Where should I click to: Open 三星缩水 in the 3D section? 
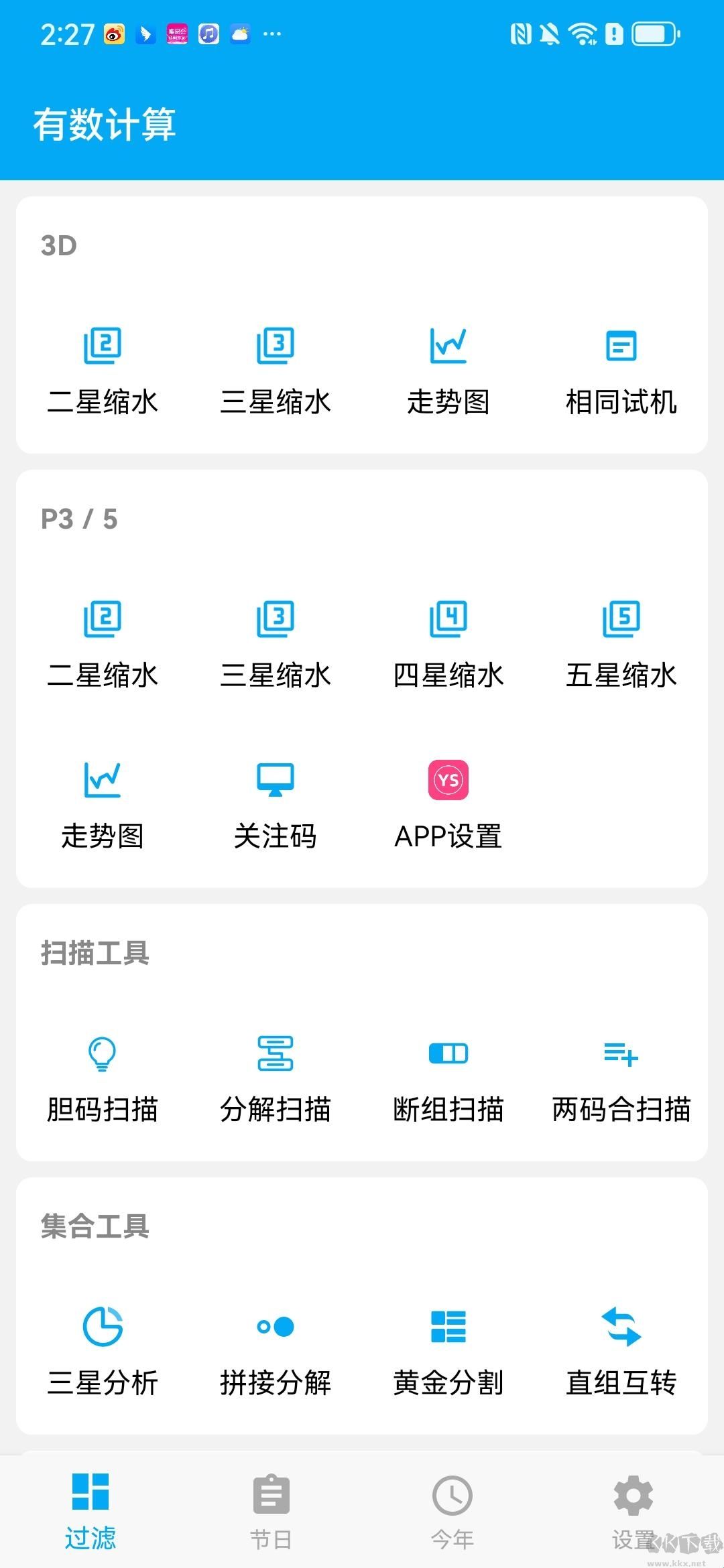point(276,371)
